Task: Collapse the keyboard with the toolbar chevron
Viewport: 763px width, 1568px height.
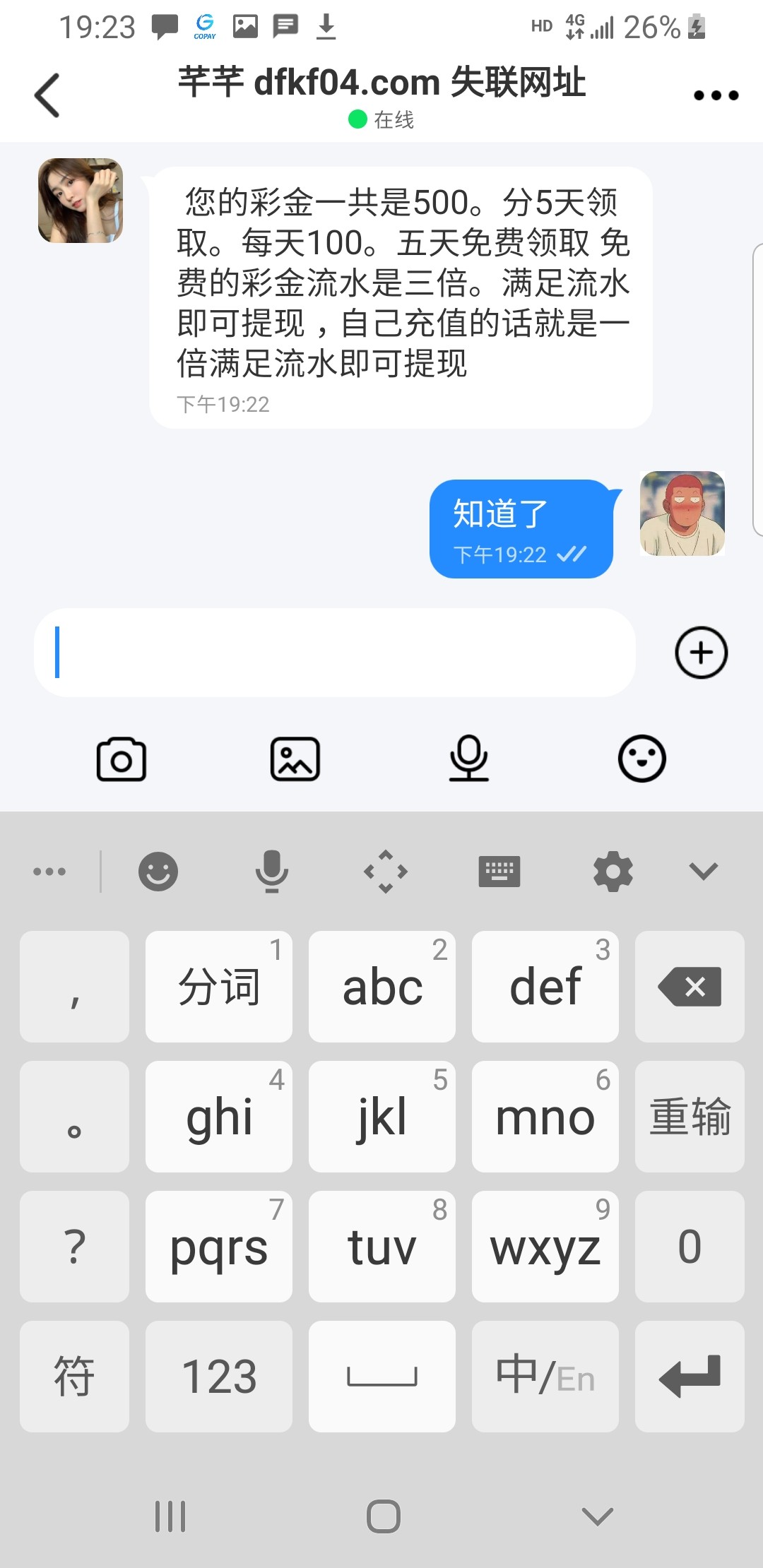Action: click(x=703, y=871)
